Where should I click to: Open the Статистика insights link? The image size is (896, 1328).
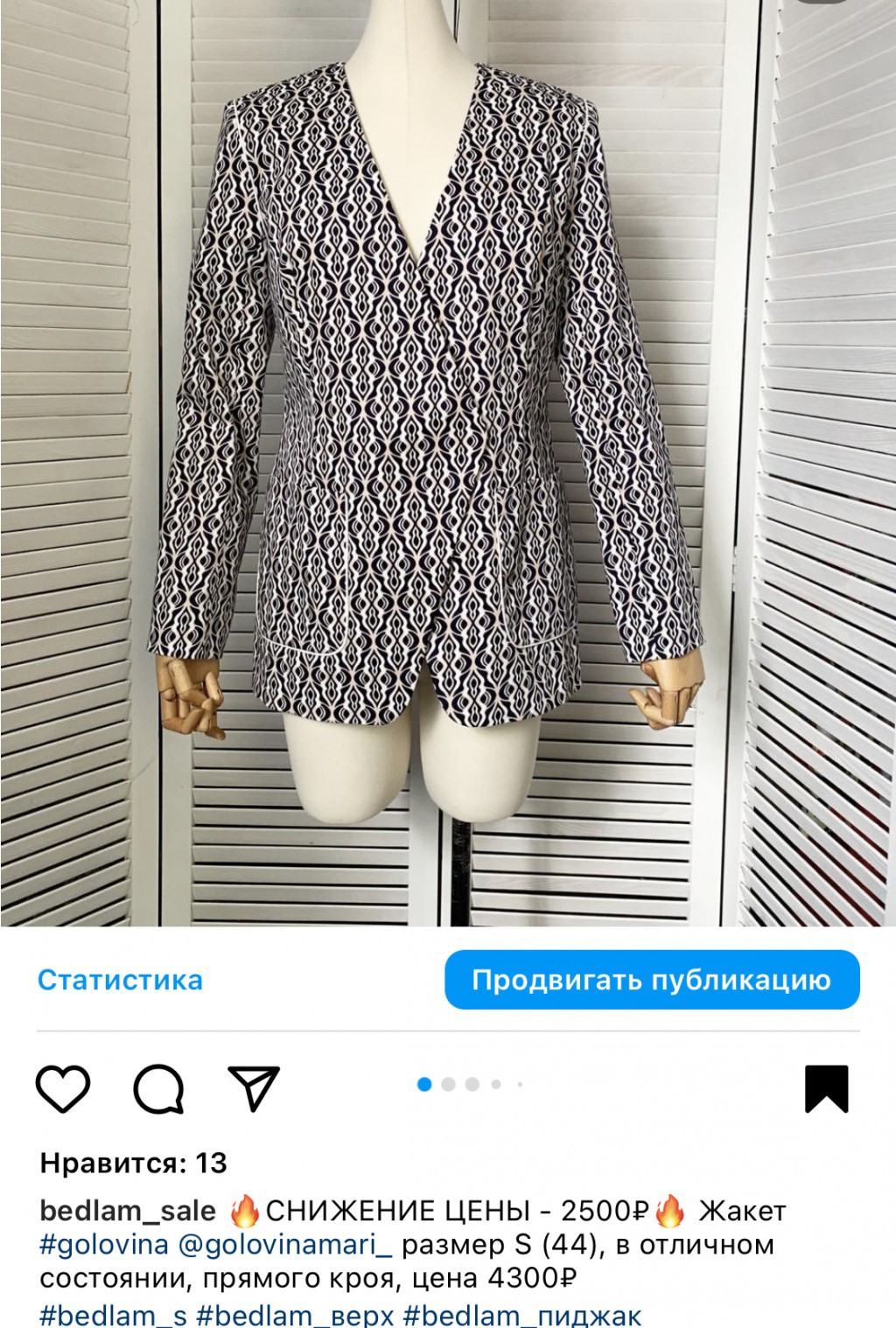click(120, 980)
